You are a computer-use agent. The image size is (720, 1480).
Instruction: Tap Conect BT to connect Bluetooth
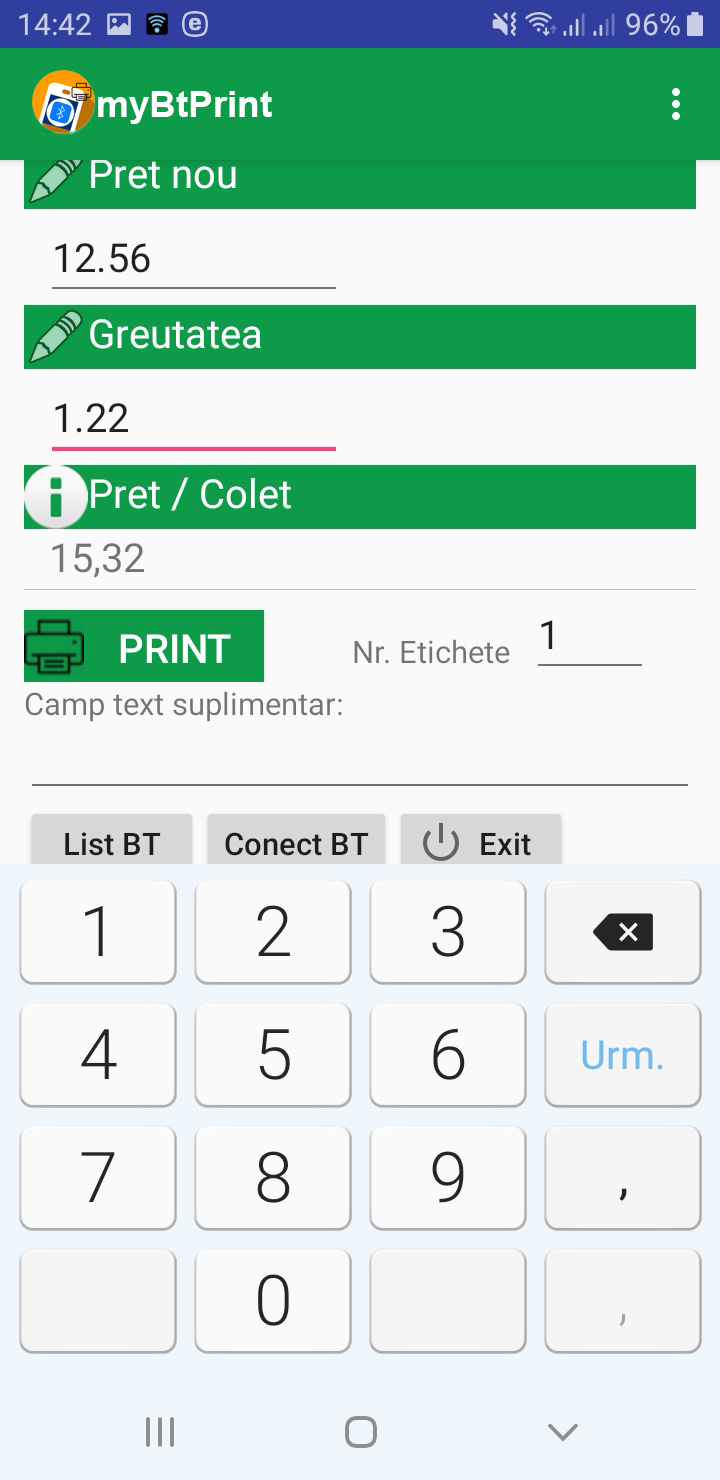pyautogui.click(x=296, y=842)
